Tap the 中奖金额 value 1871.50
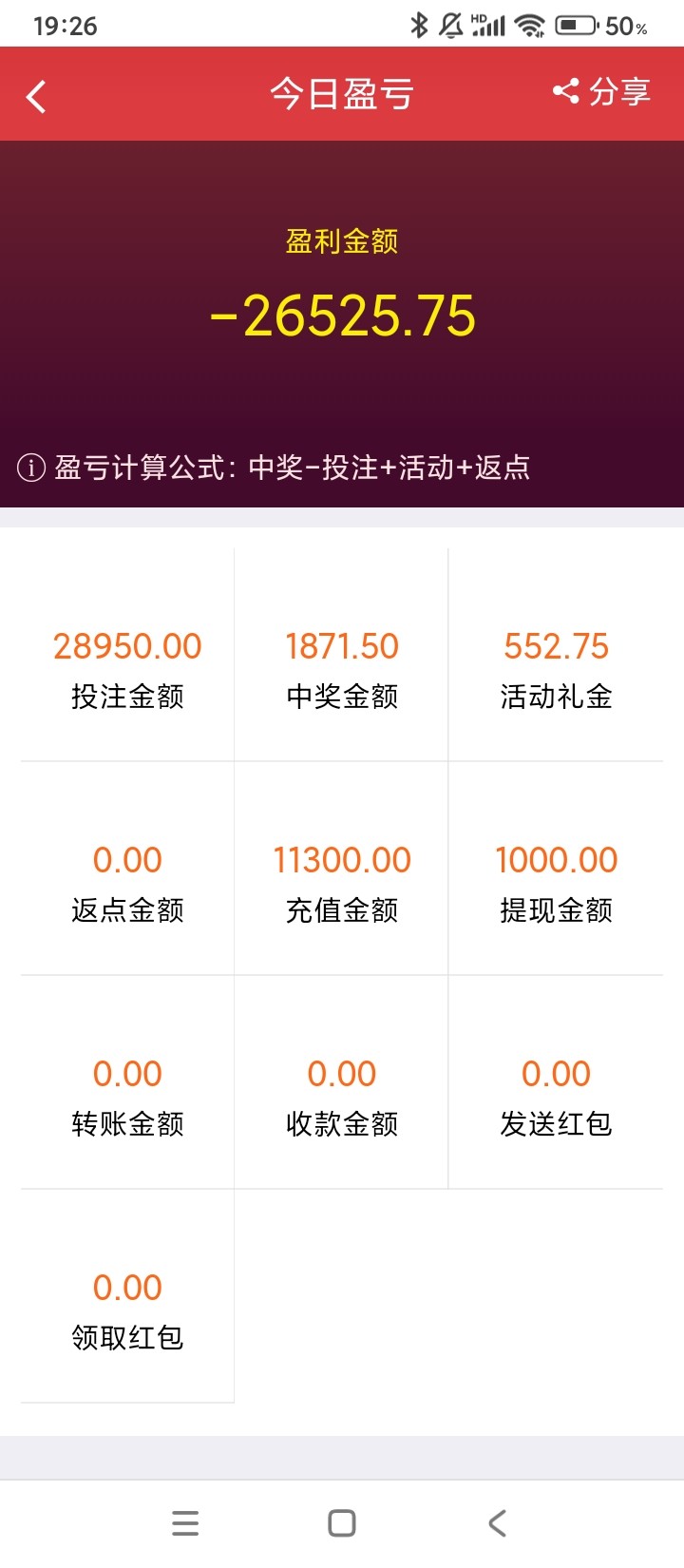The image size is (684, 1568). click(x=342, y=645)
